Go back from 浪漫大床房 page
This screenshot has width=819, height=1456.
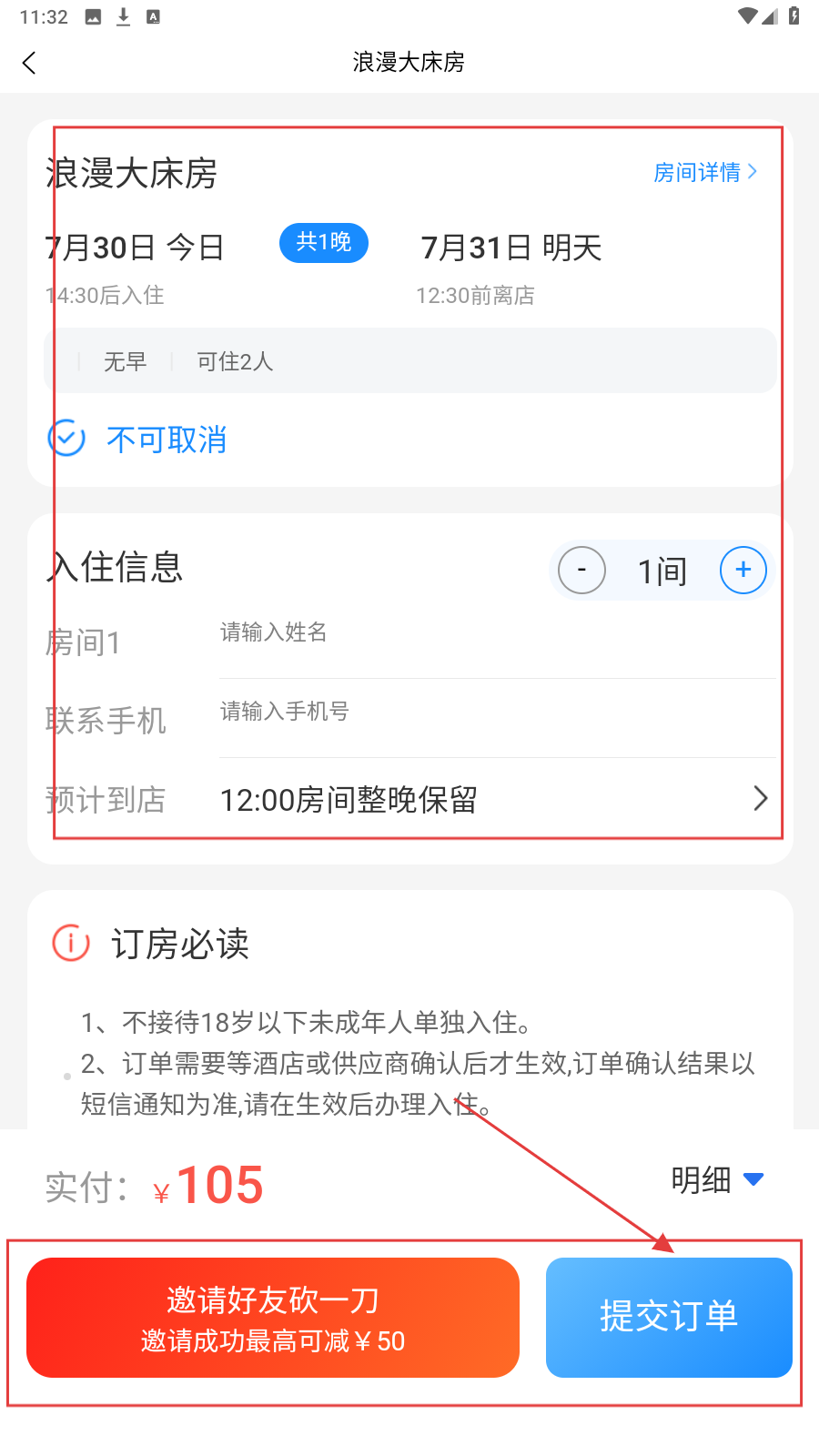29,63
